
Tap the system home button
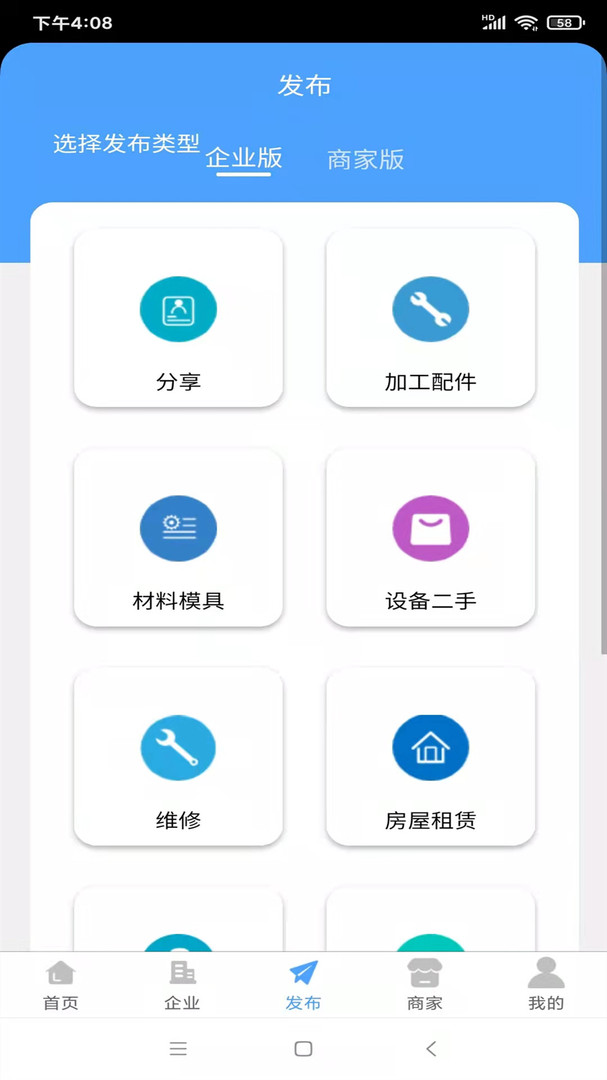303,1048
